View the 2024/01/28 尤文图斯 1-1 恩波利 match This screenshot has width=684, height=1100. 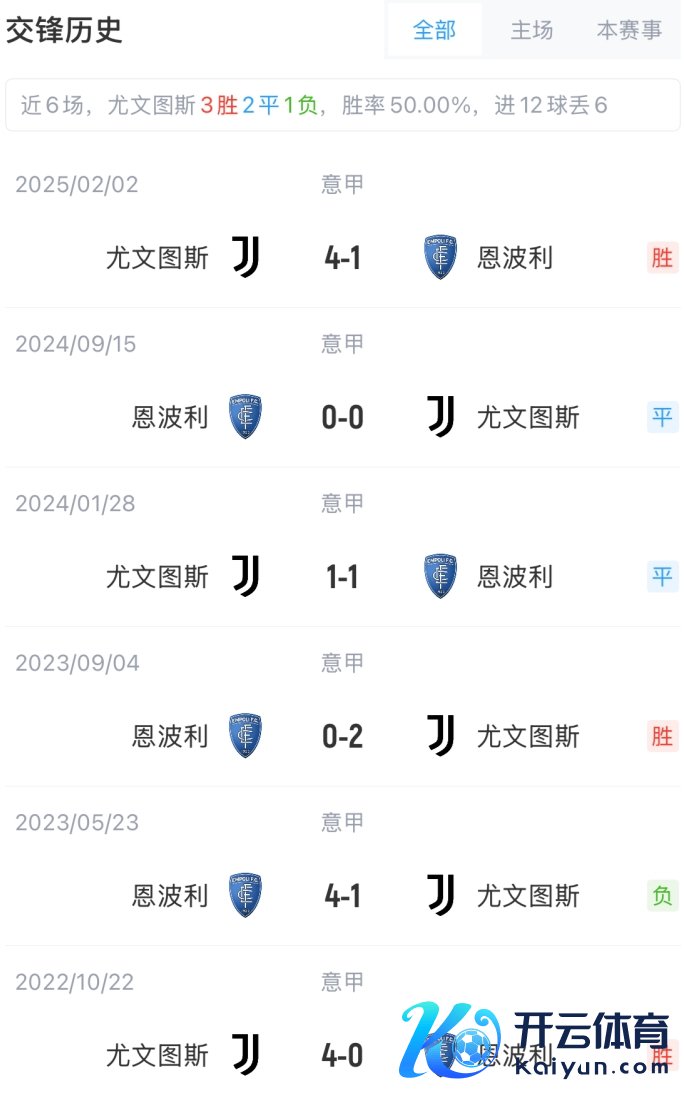pyautogui.click(x=342, y=577)
